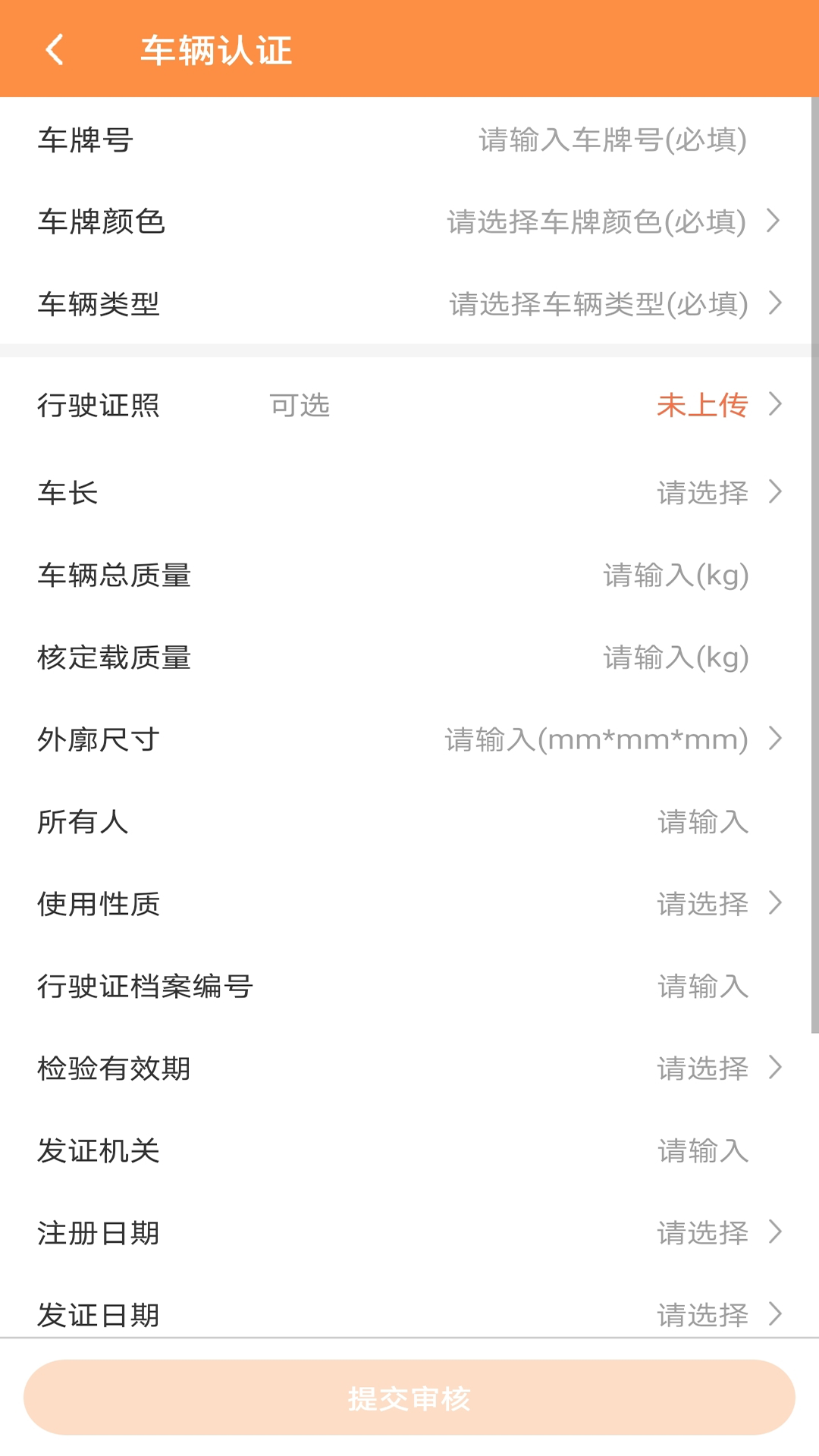Tap the chevron beside 注册日期
This screenshot has width=819, height=1456.
(775, 1232)
